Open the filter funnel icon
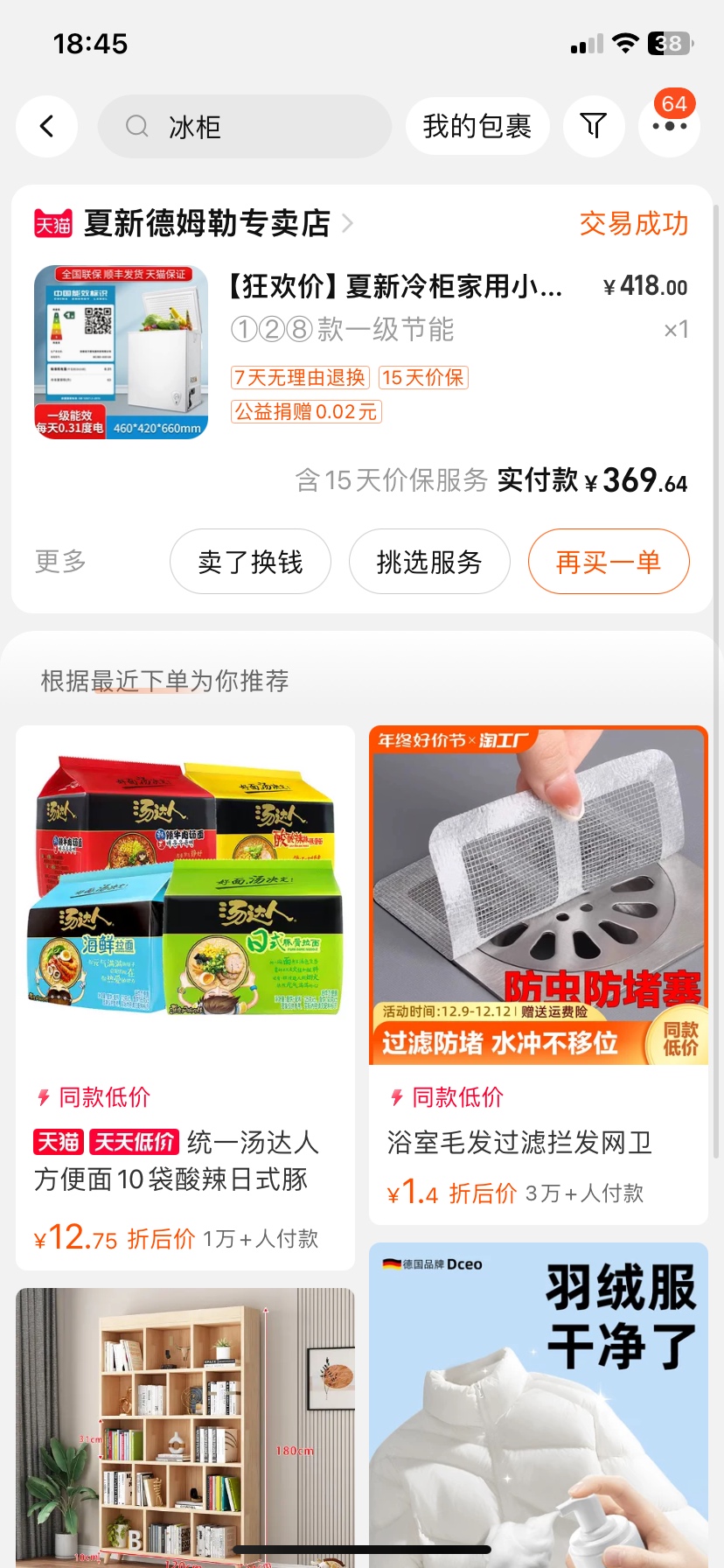This screenshot has width=724, height=1568. tap(594, 126)
